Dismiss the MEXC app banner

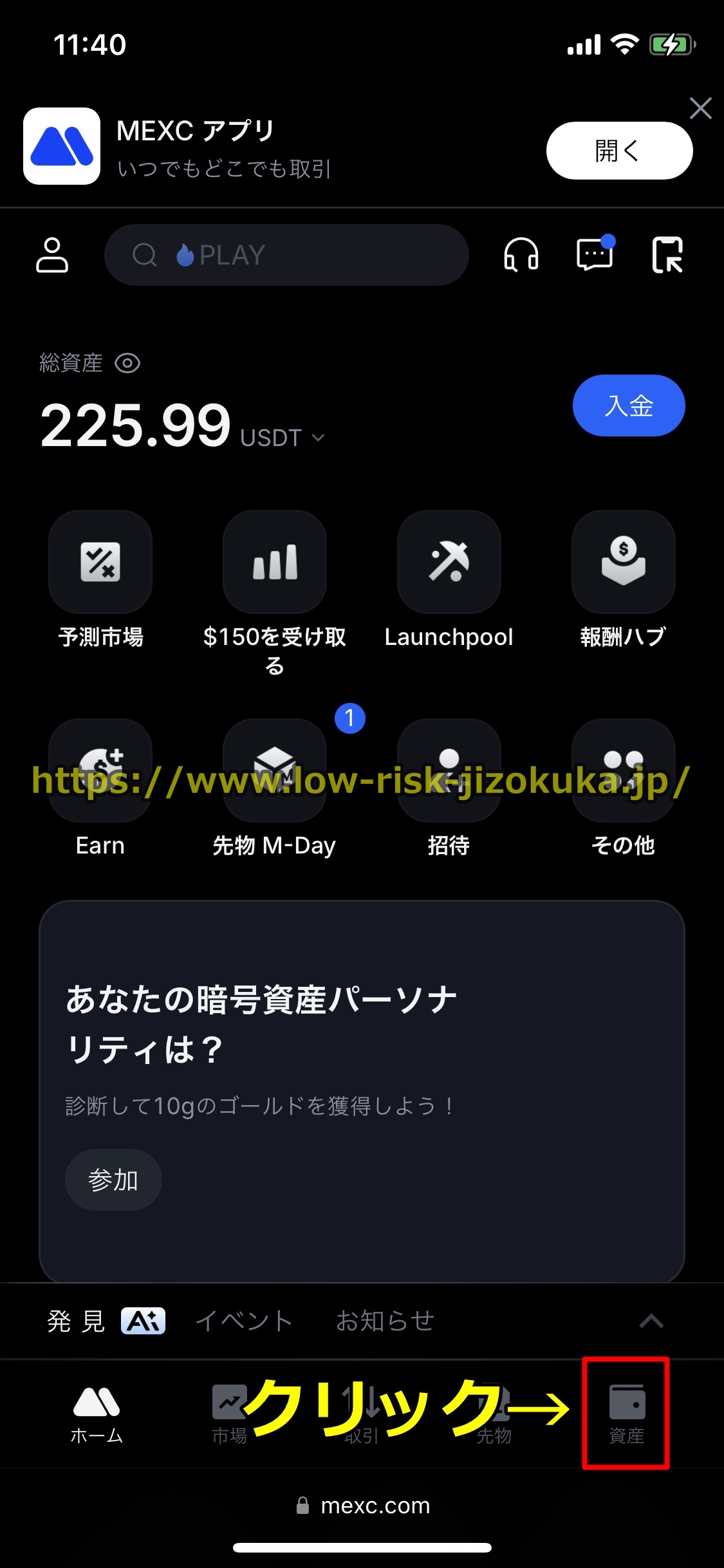[700, 108]
